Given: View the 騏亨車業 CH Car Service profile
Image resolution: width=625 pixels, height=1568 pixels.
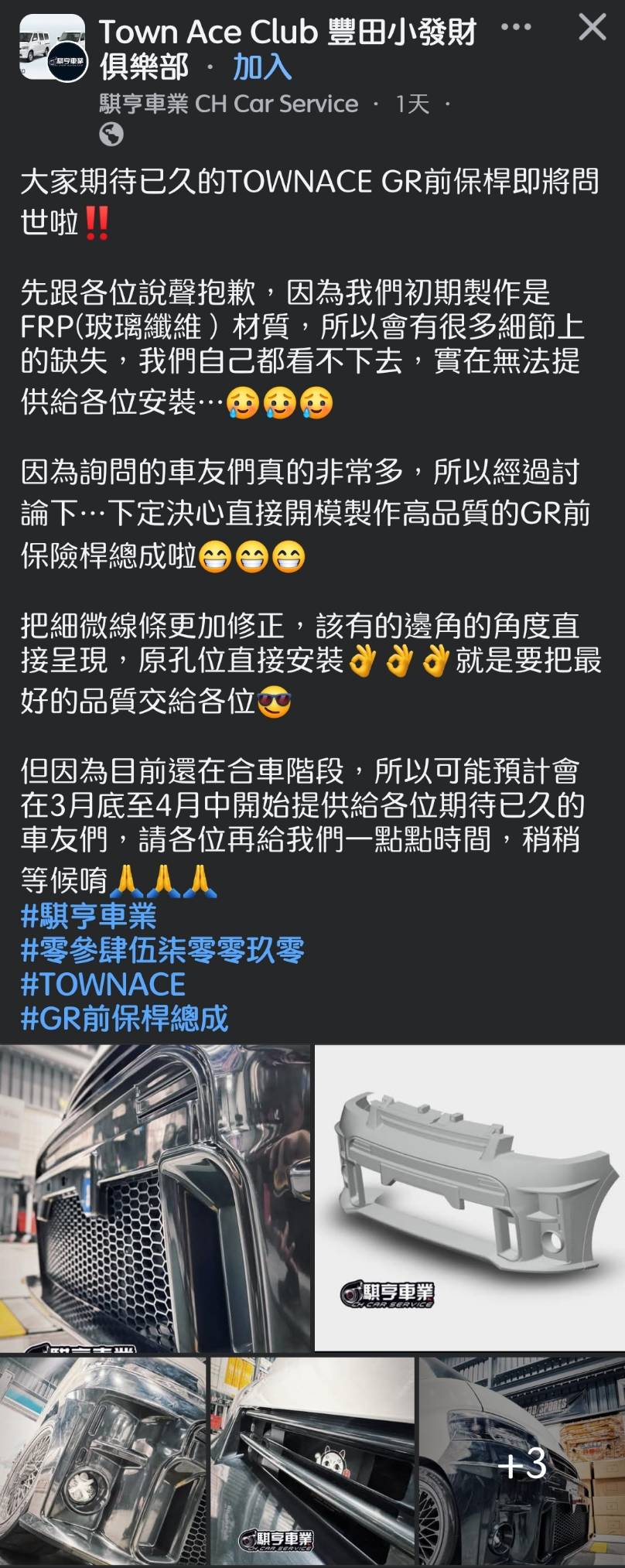Looking at the screenshot, I should point(229,104).
